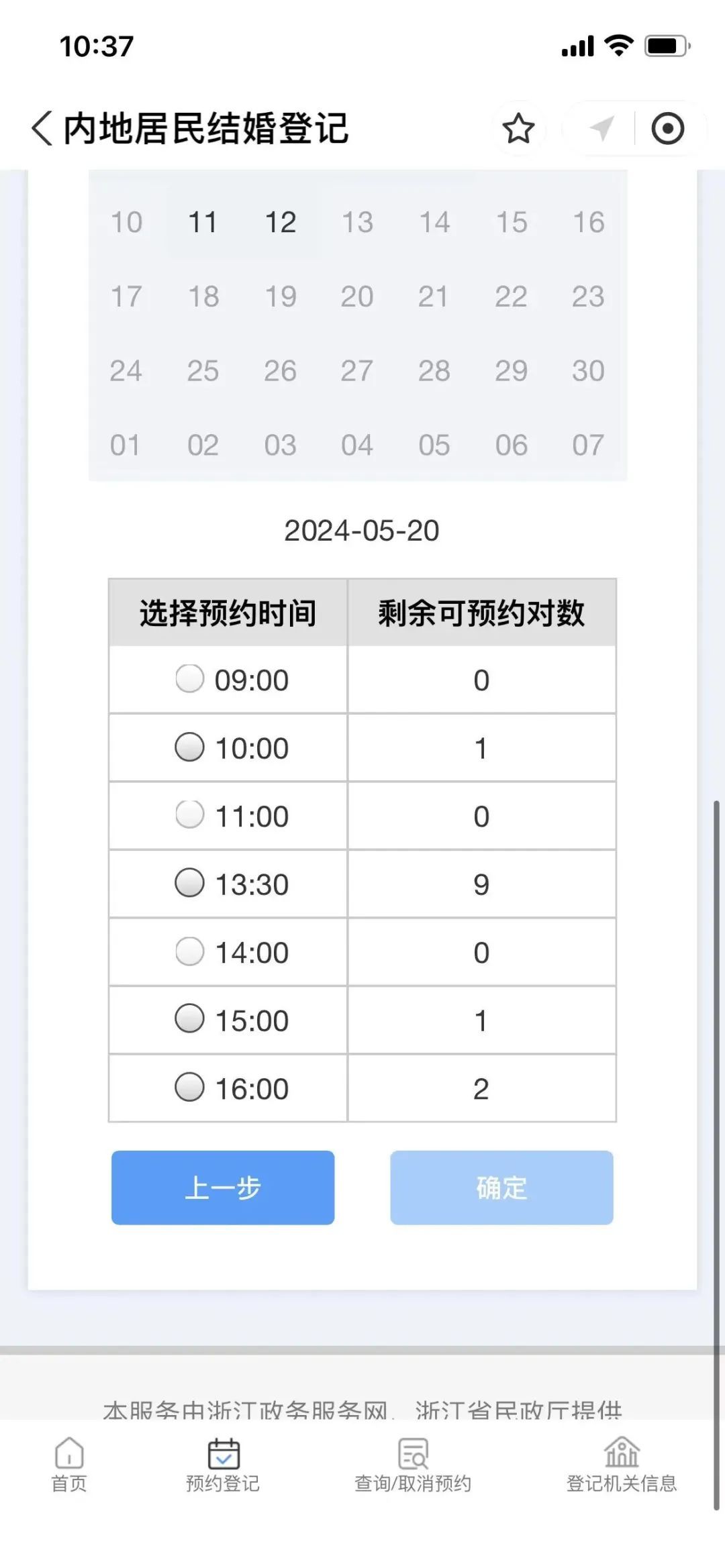Tap the location arrow icon in header
The height and width of the screenshot is (1568, 725).
(x=603, y=127)
